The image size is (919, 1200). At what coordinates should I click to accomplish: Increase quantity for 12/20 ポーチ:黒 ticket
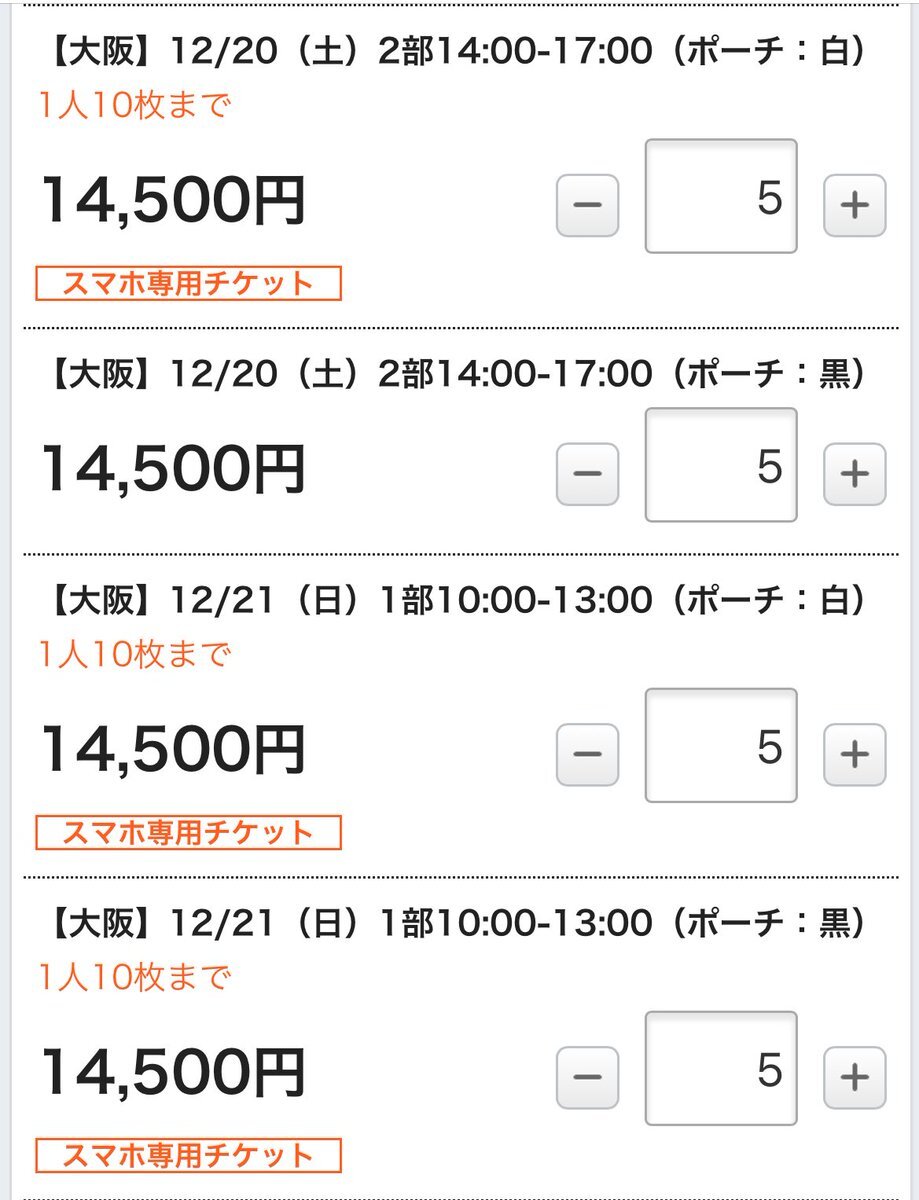[x=854, y=473]
